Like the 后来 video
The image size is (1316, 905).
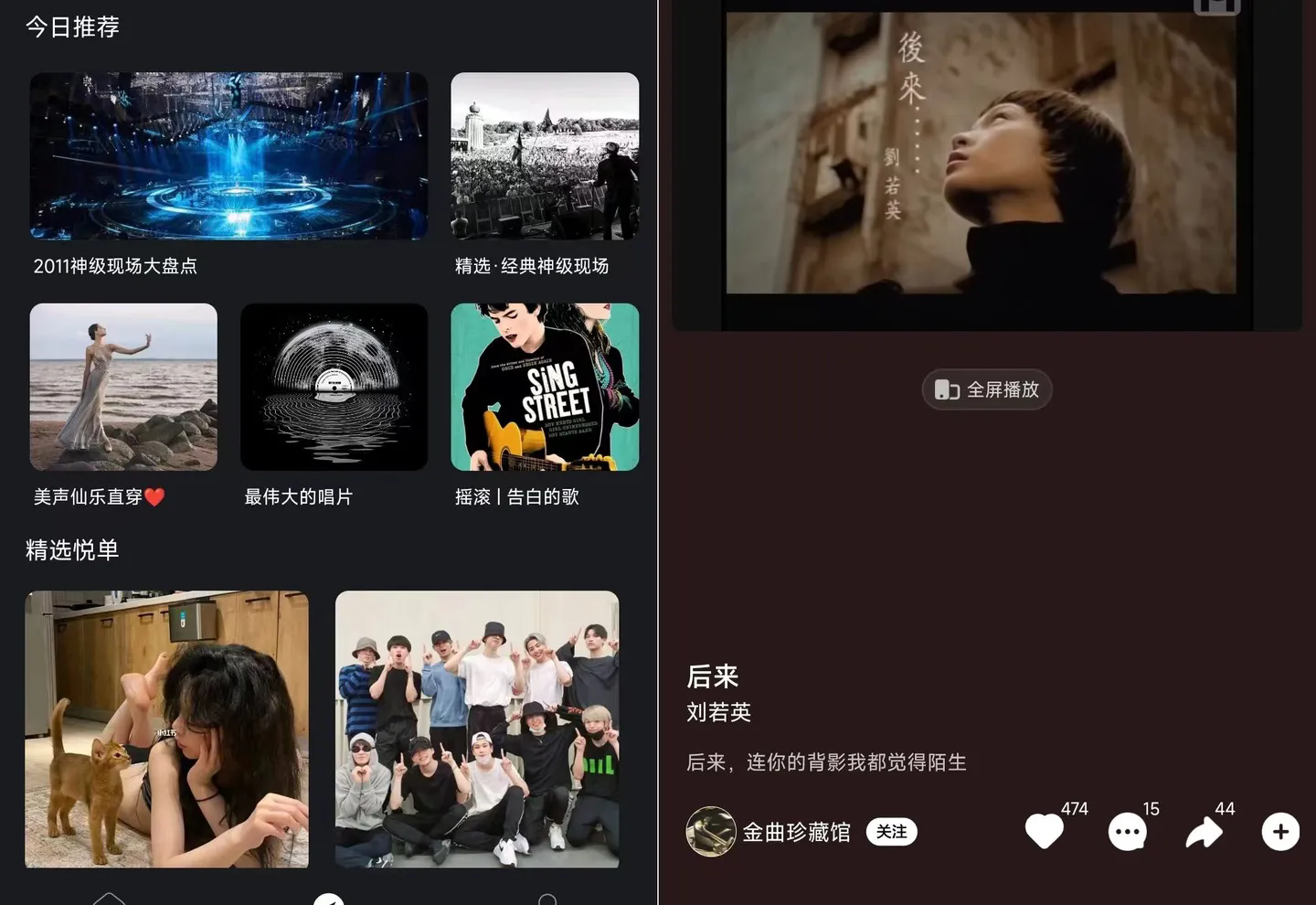(1045, 832)
